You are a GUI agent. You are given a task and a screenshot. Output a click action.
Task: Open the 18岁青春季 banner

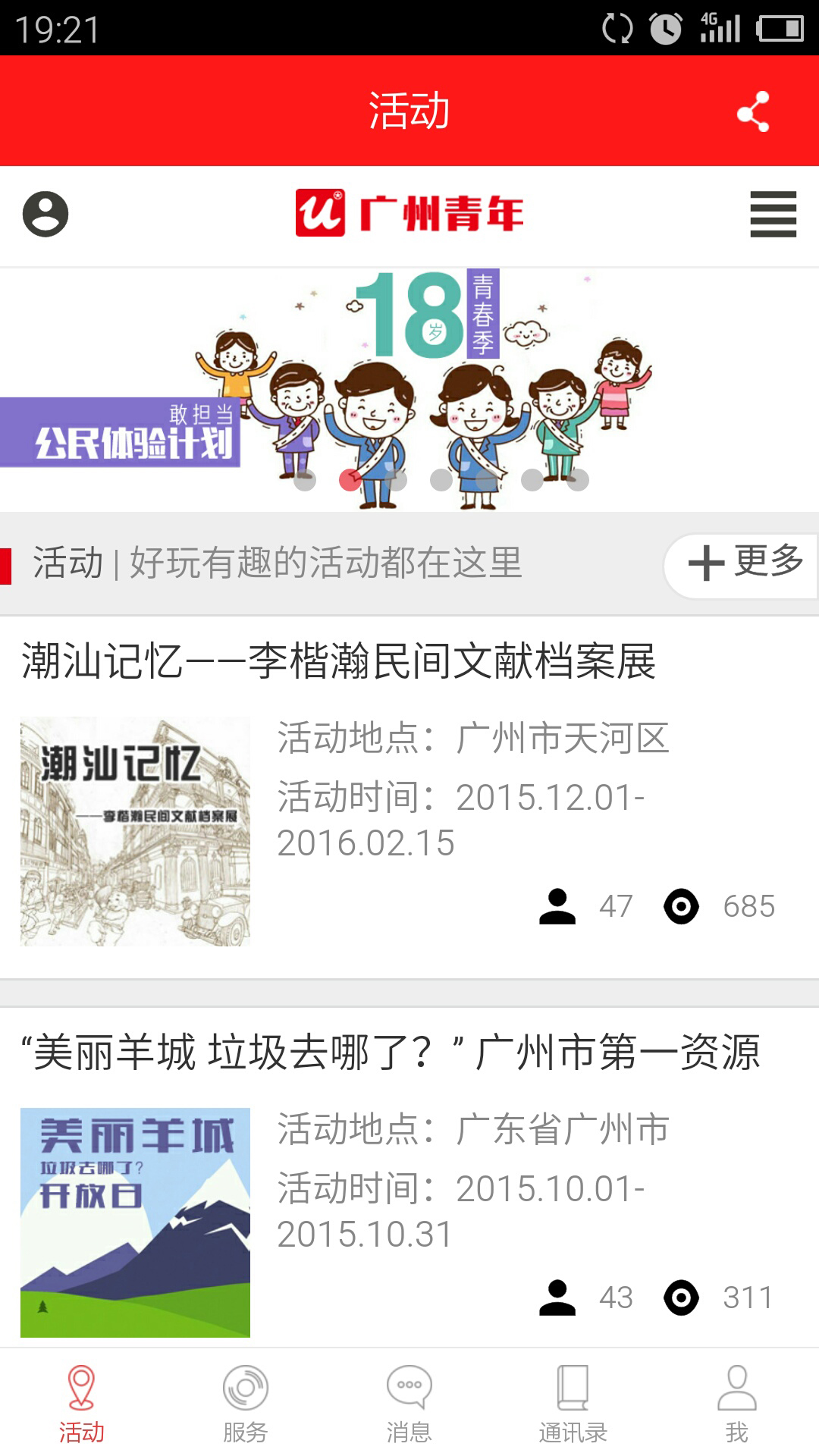pyautogui.click(x=409, y=390)
